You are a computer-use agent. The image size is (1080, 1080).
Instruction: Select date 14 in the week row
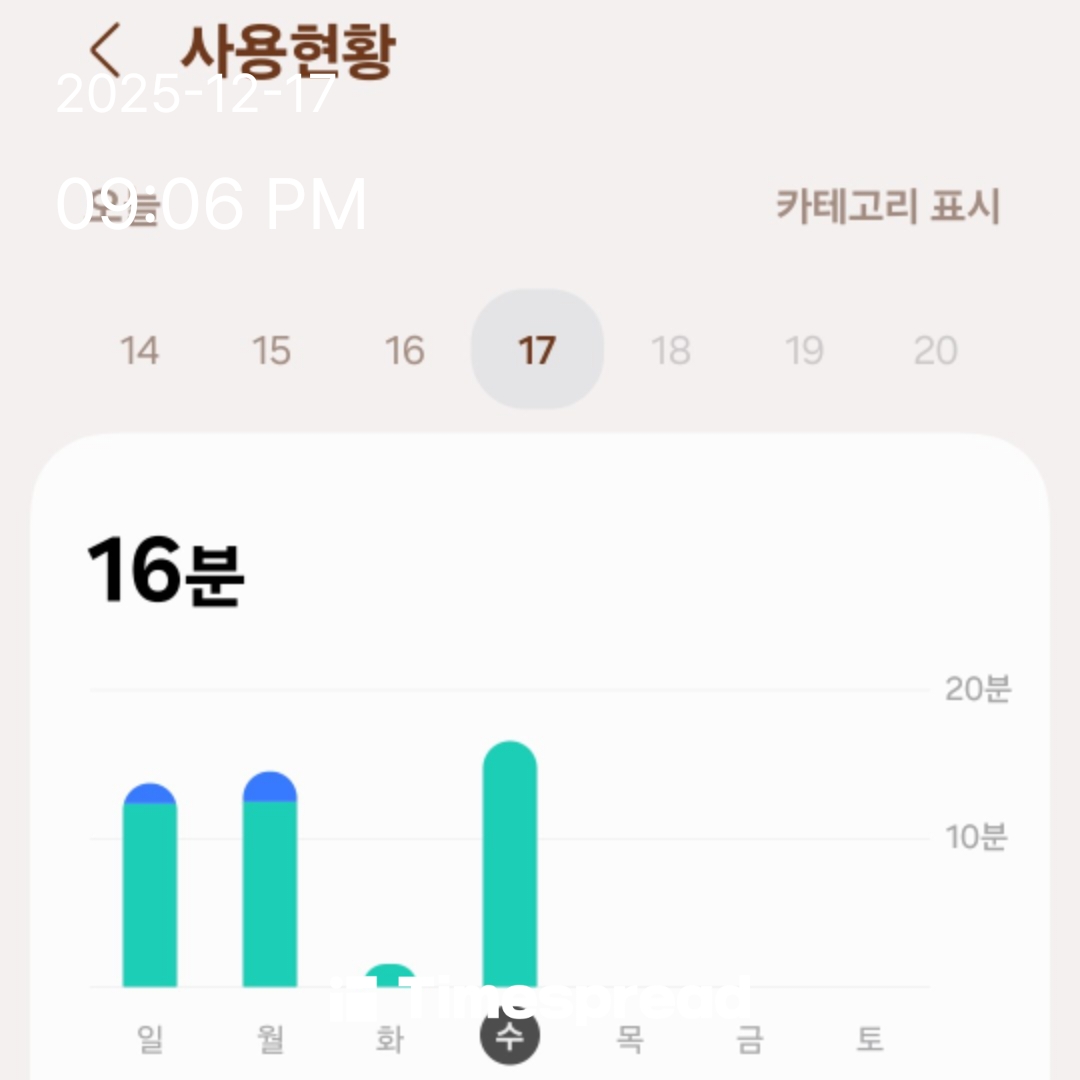tap(139, 351)
